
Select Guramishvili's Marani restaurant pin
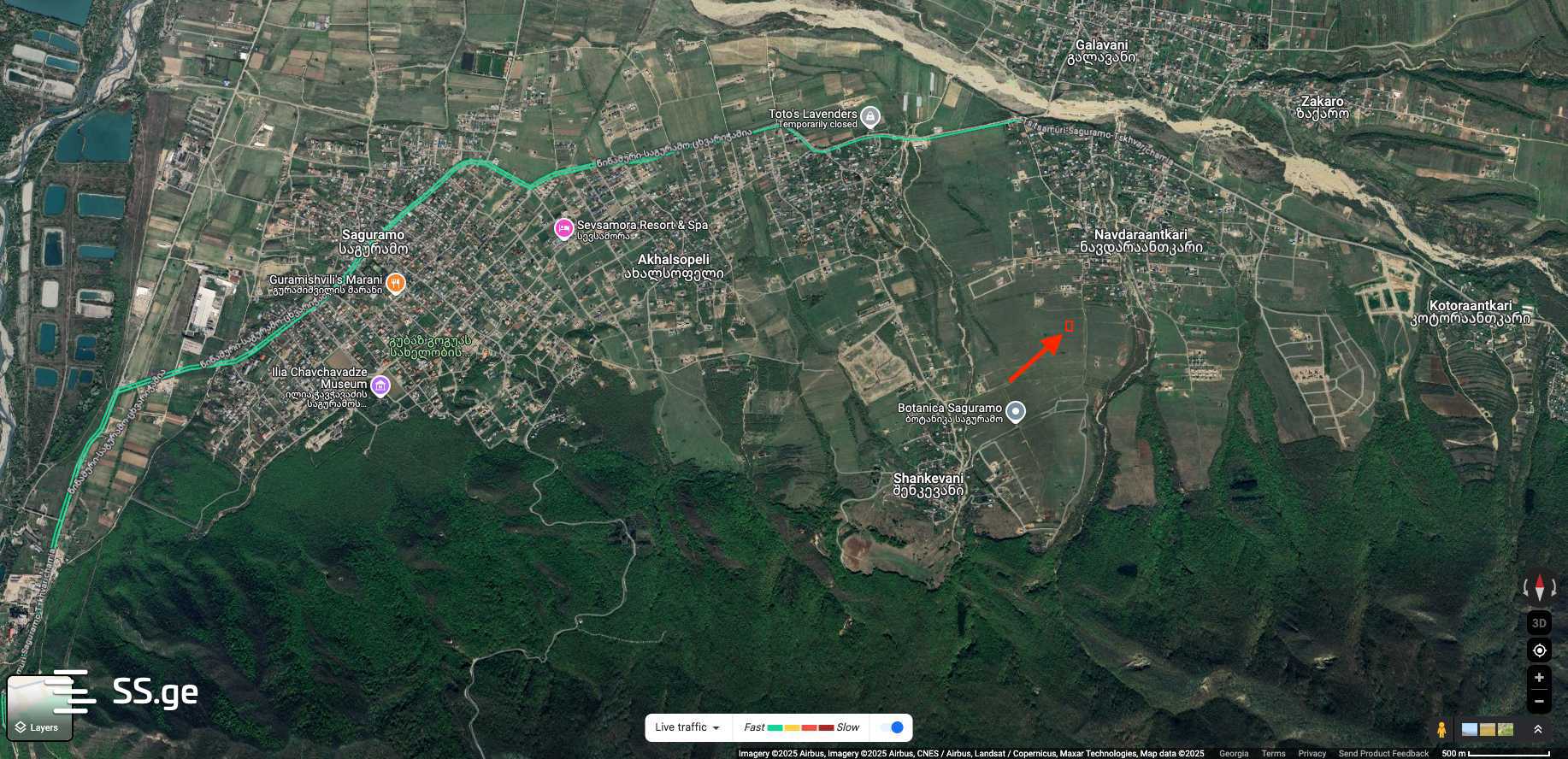(x=395, y=282)
